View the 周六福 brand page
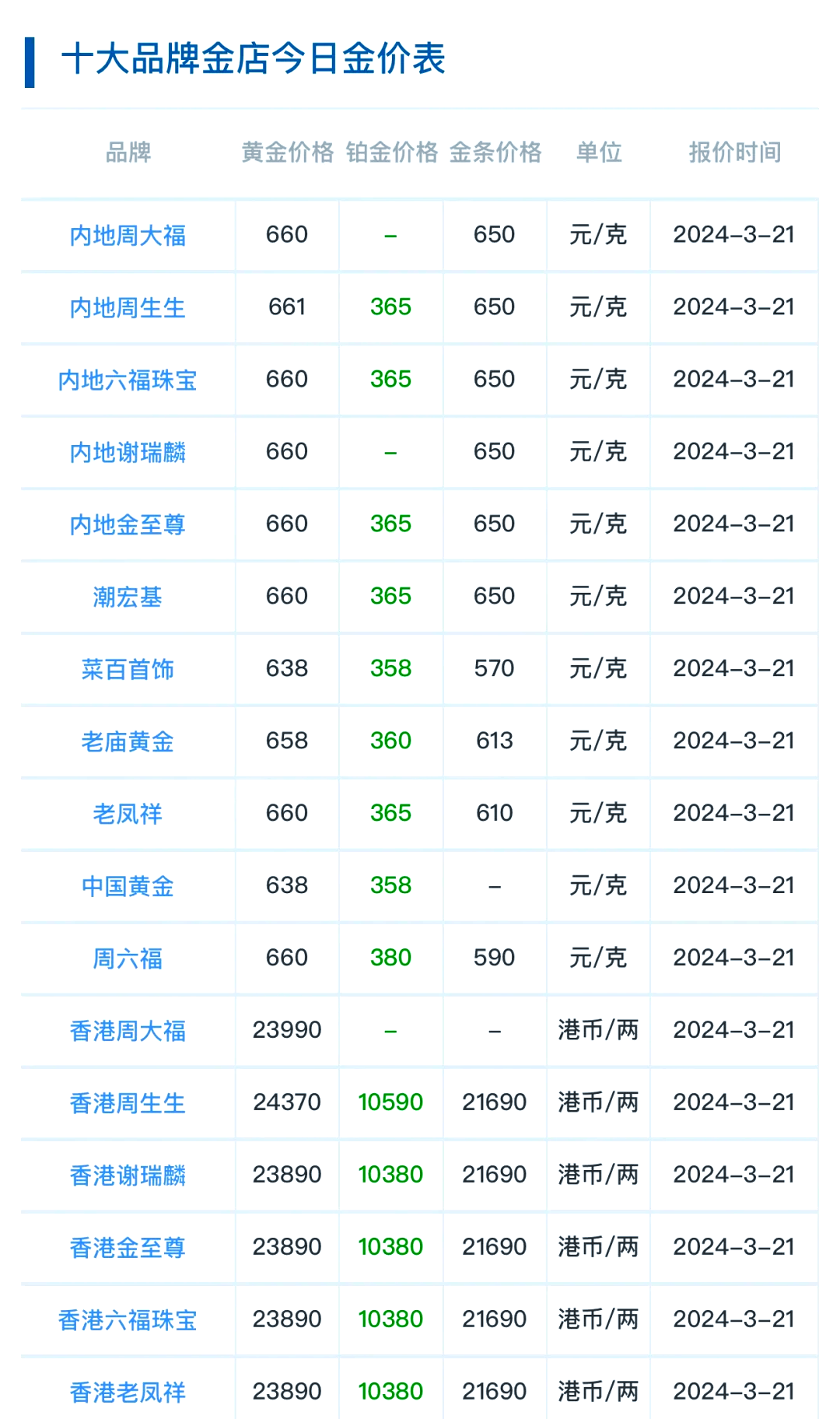Screen dimensions: 840x1419 click(128, 959)
